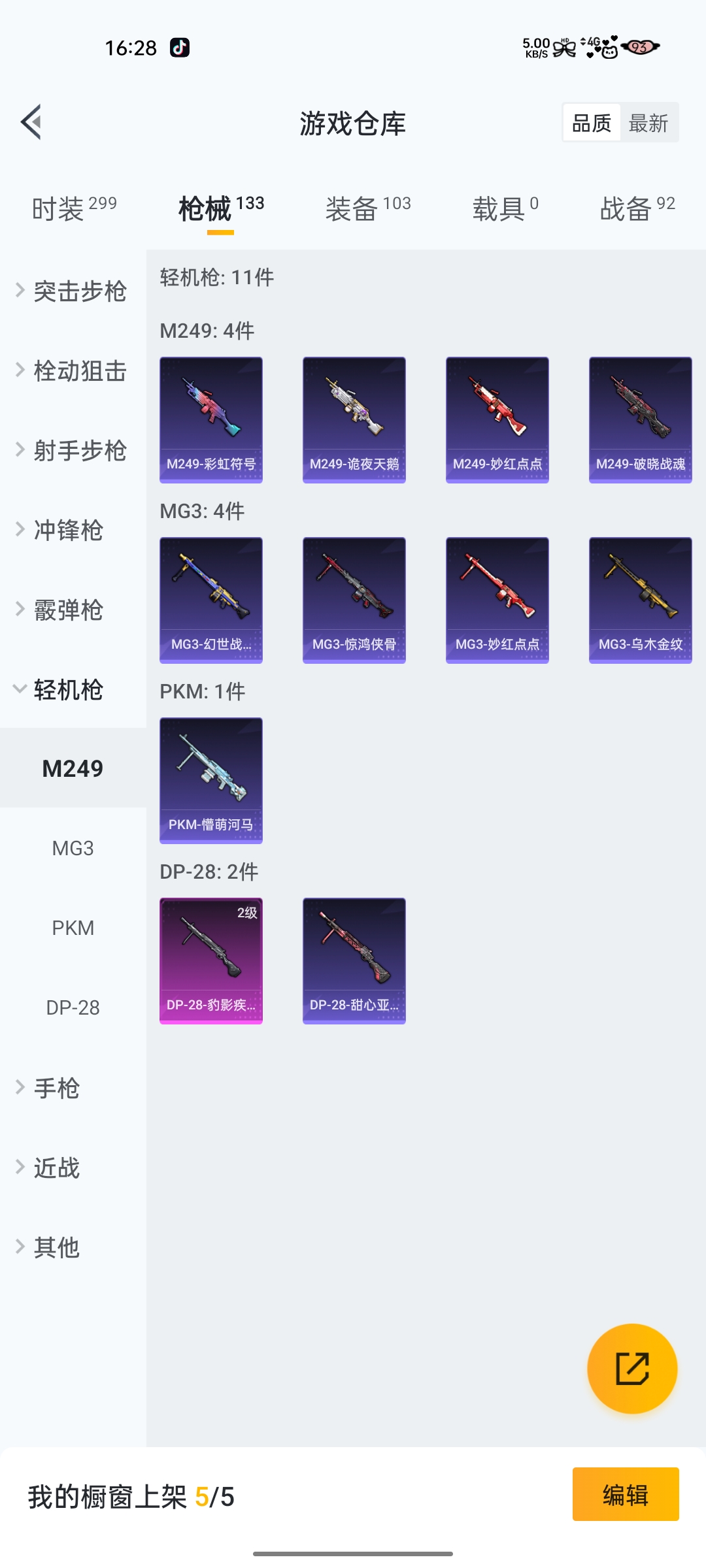Open the M249-彩虹符号 skin

[x=211, y=419]
